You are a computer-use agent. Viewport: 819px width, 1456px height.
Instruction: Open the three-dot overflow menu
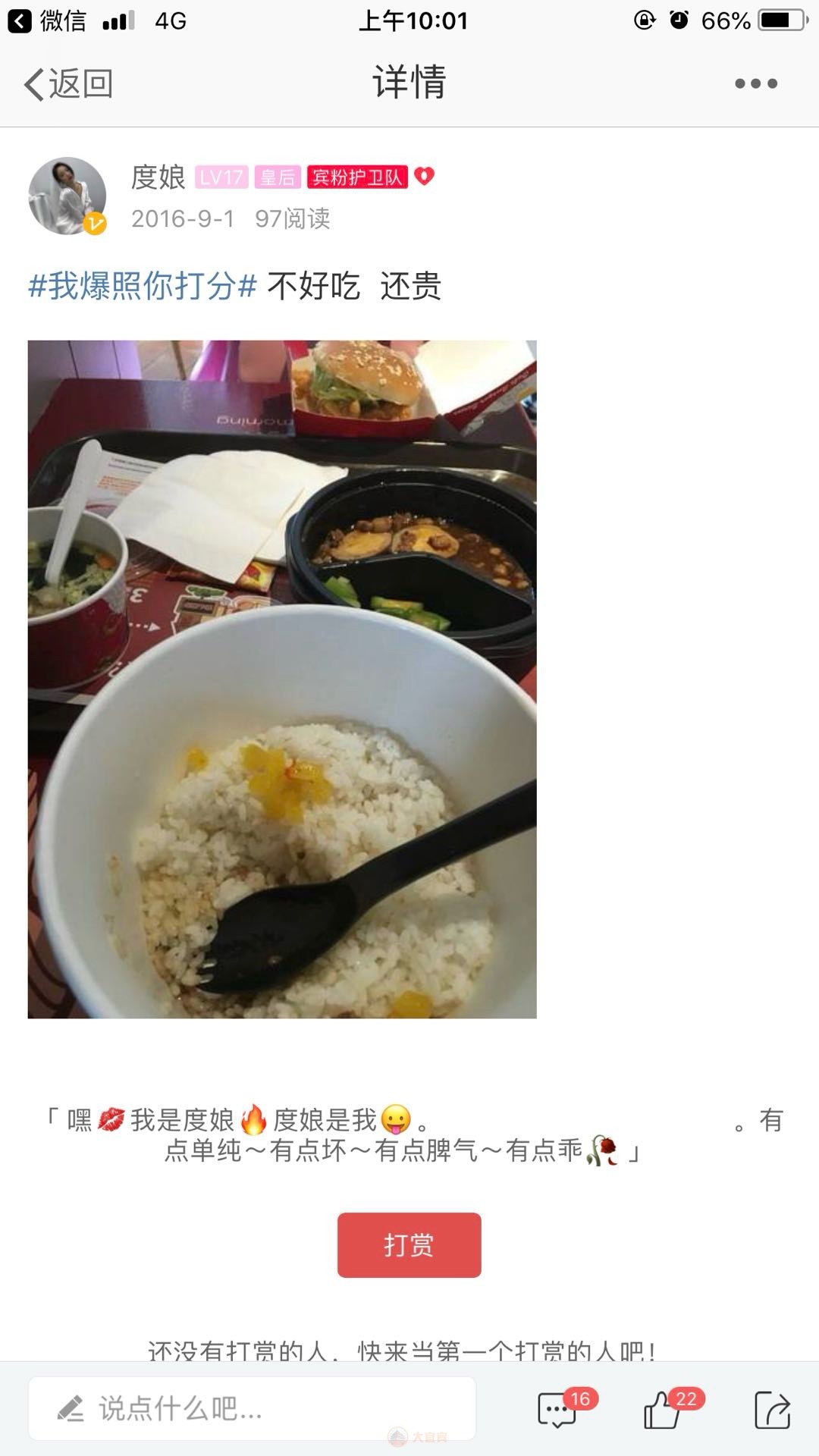point(755,83)
